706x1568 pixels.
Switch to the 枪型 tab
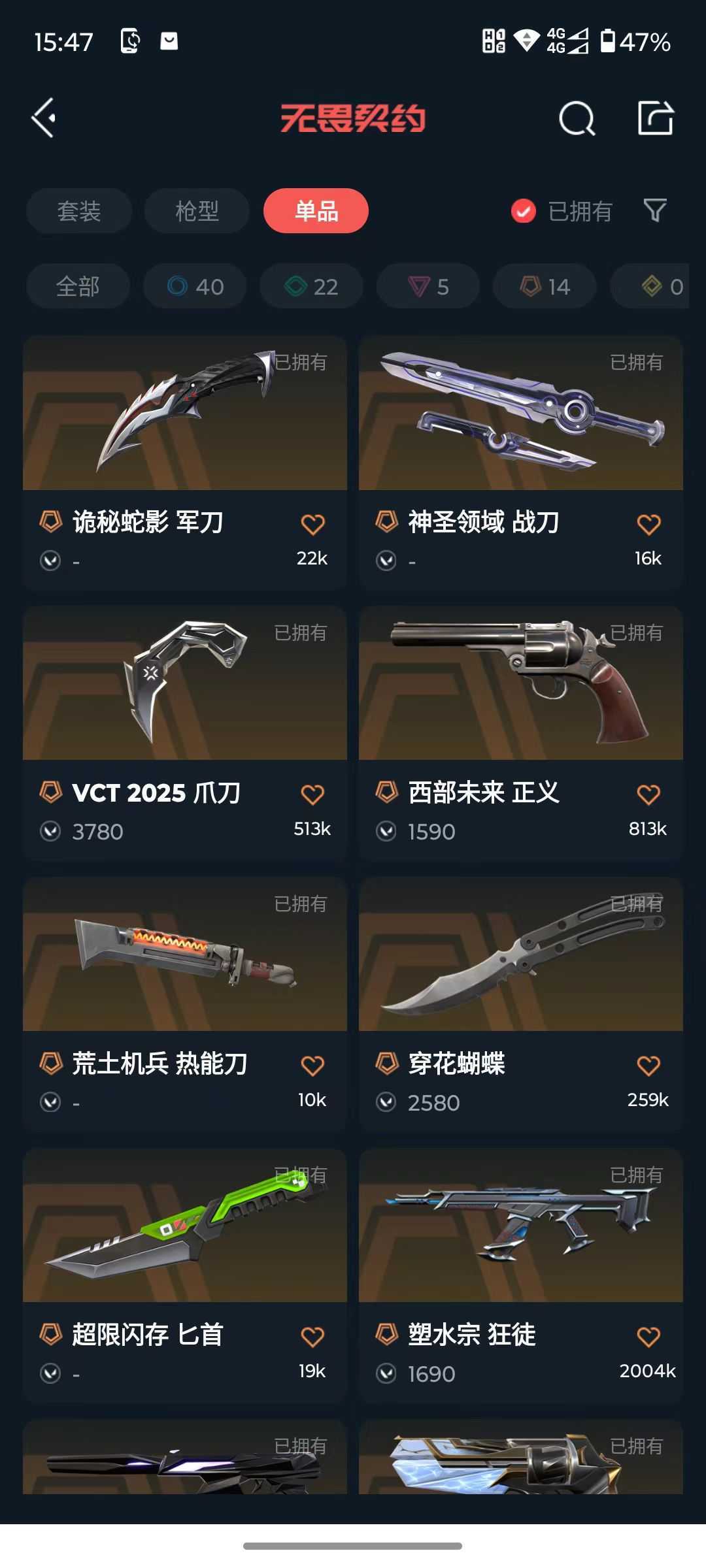click(x=196, y=210)
